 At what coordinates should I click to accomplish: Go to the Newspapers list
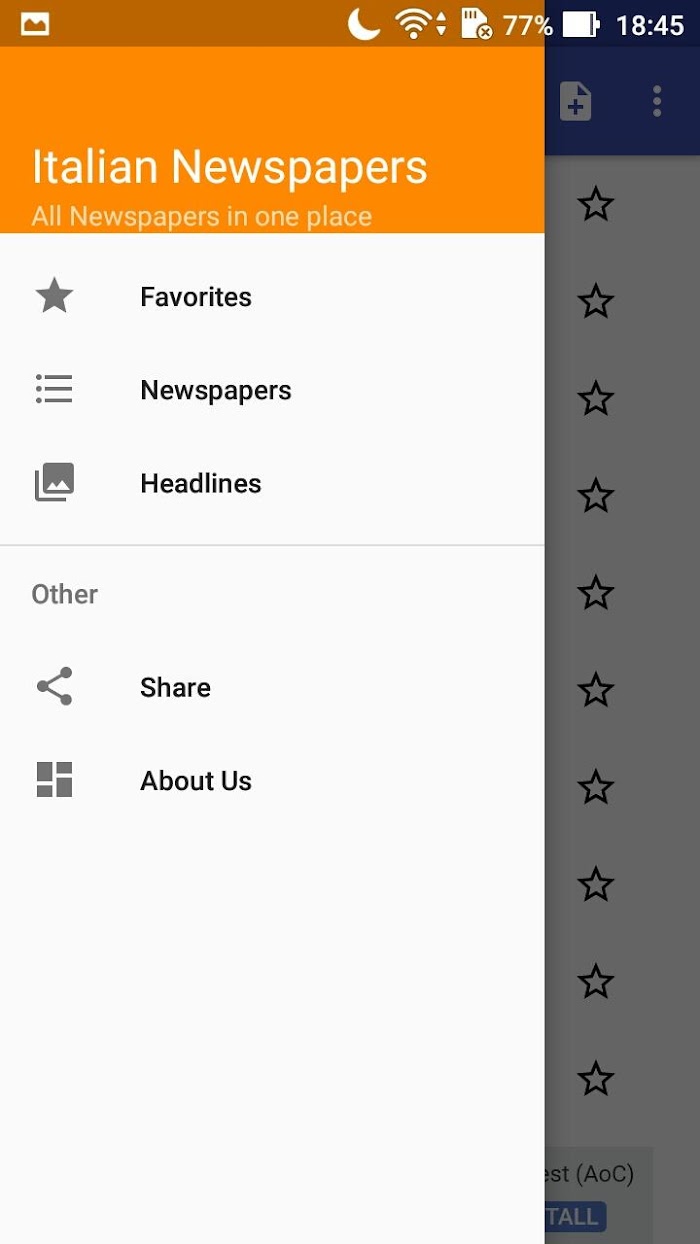coord(215,390)
